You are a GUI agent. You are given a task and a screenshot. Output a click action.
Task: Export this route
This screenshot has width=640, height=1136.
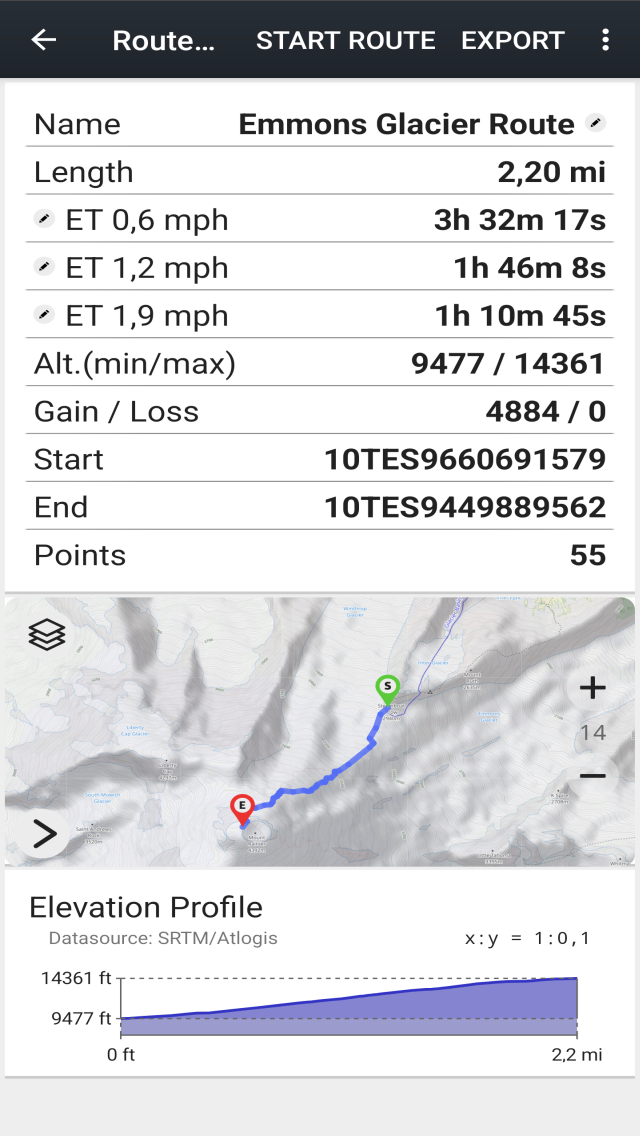click(512, 40)
